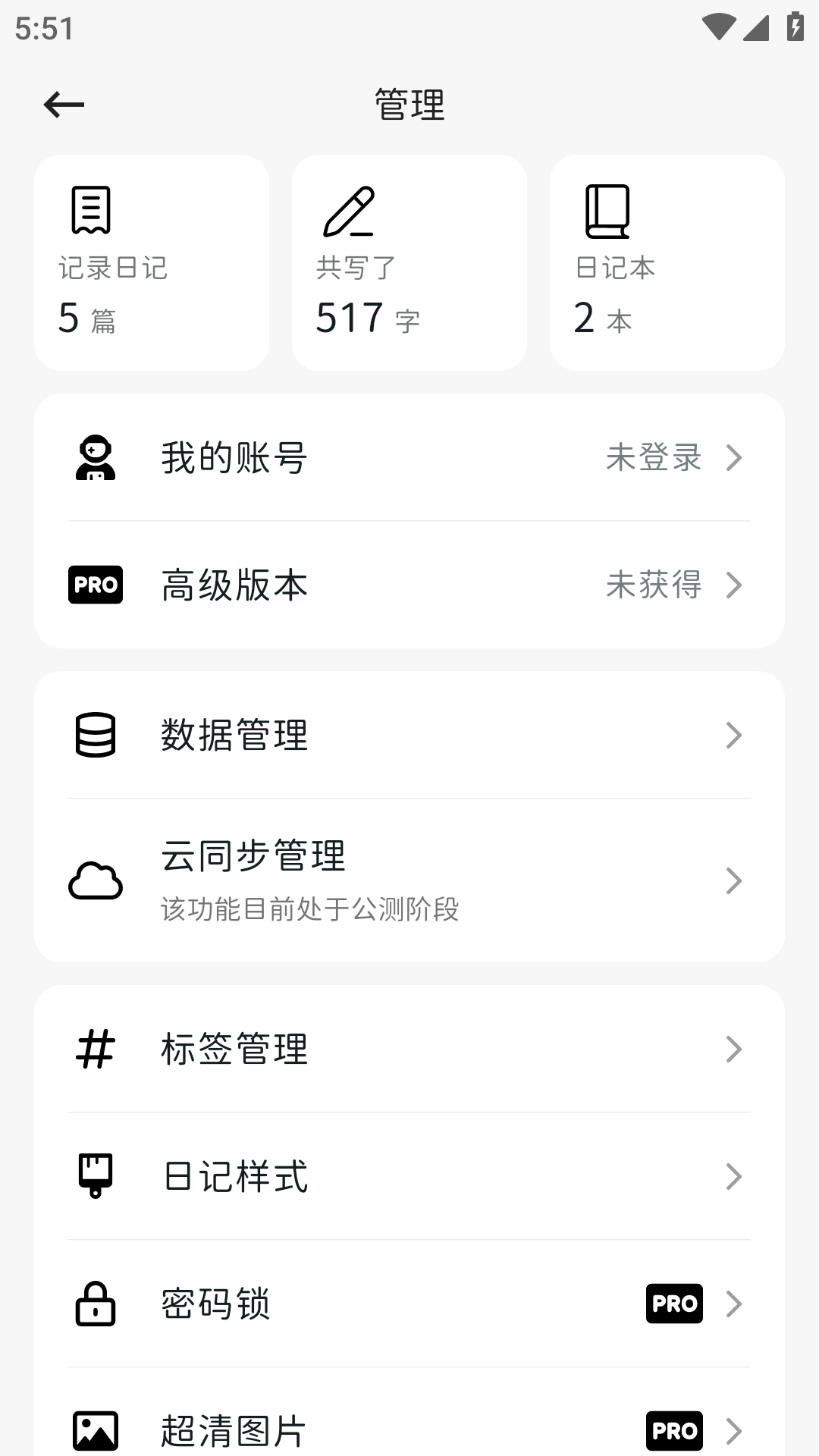This screenshot has width=819, height=1456.
Task: Tap the 日记本 2 本 card
Action: click(x=667, y=262)
